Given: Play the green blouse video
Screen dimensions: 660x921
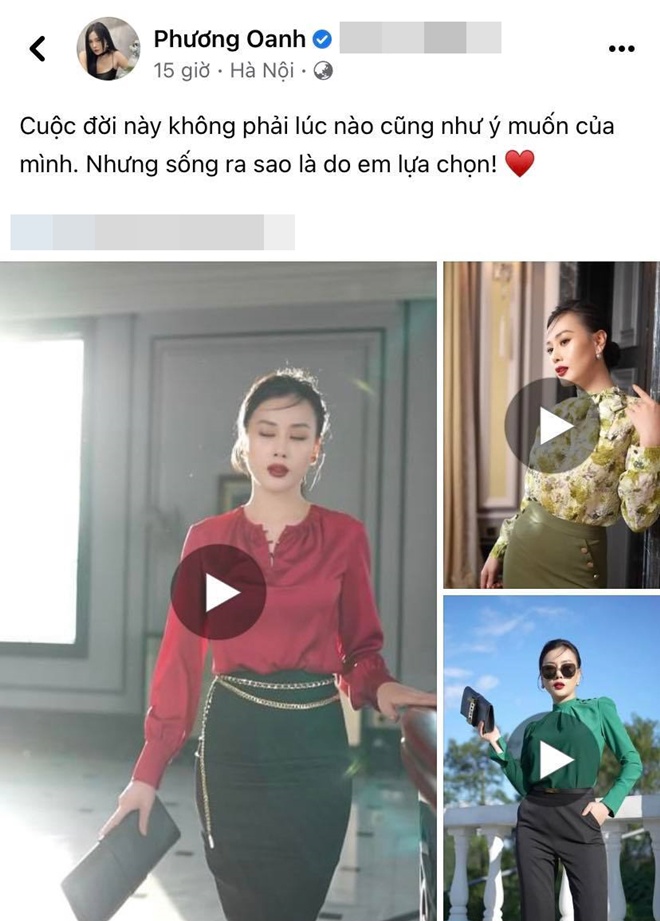Looking at the screenshot, I should [x=551, y=759].
